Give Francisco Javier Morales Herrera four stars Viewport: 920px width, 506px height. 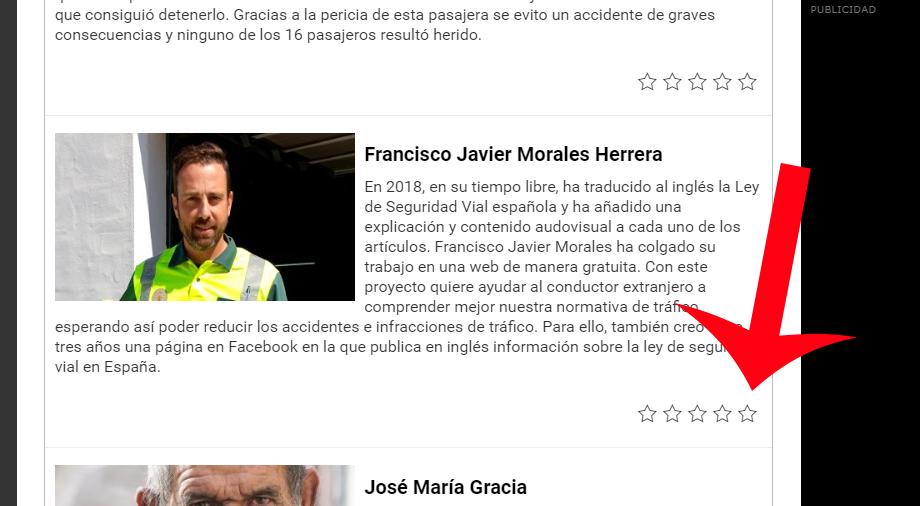point(722,414)
